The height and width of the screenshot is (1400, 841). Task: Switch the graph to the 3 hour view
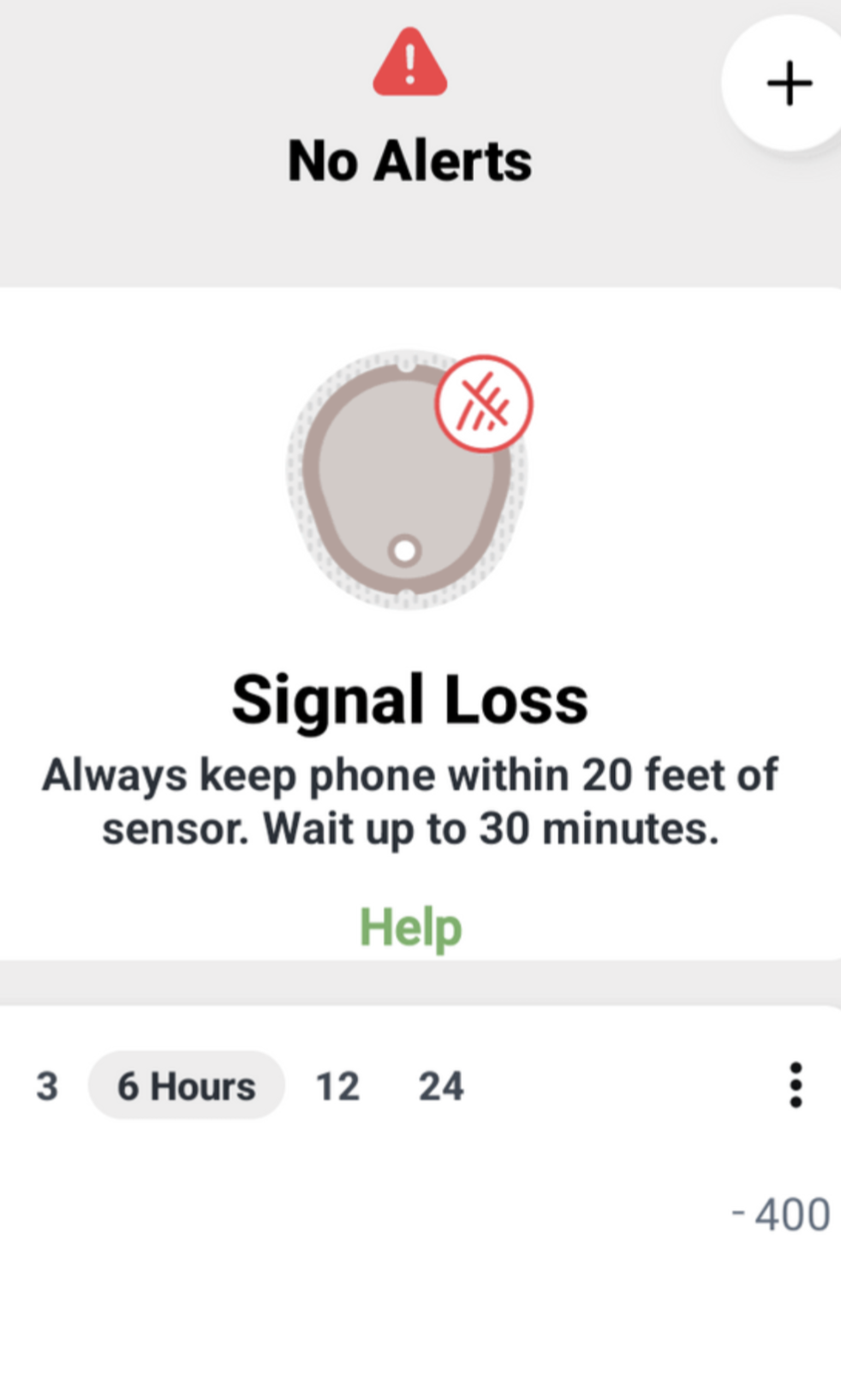click(47, 1086)
